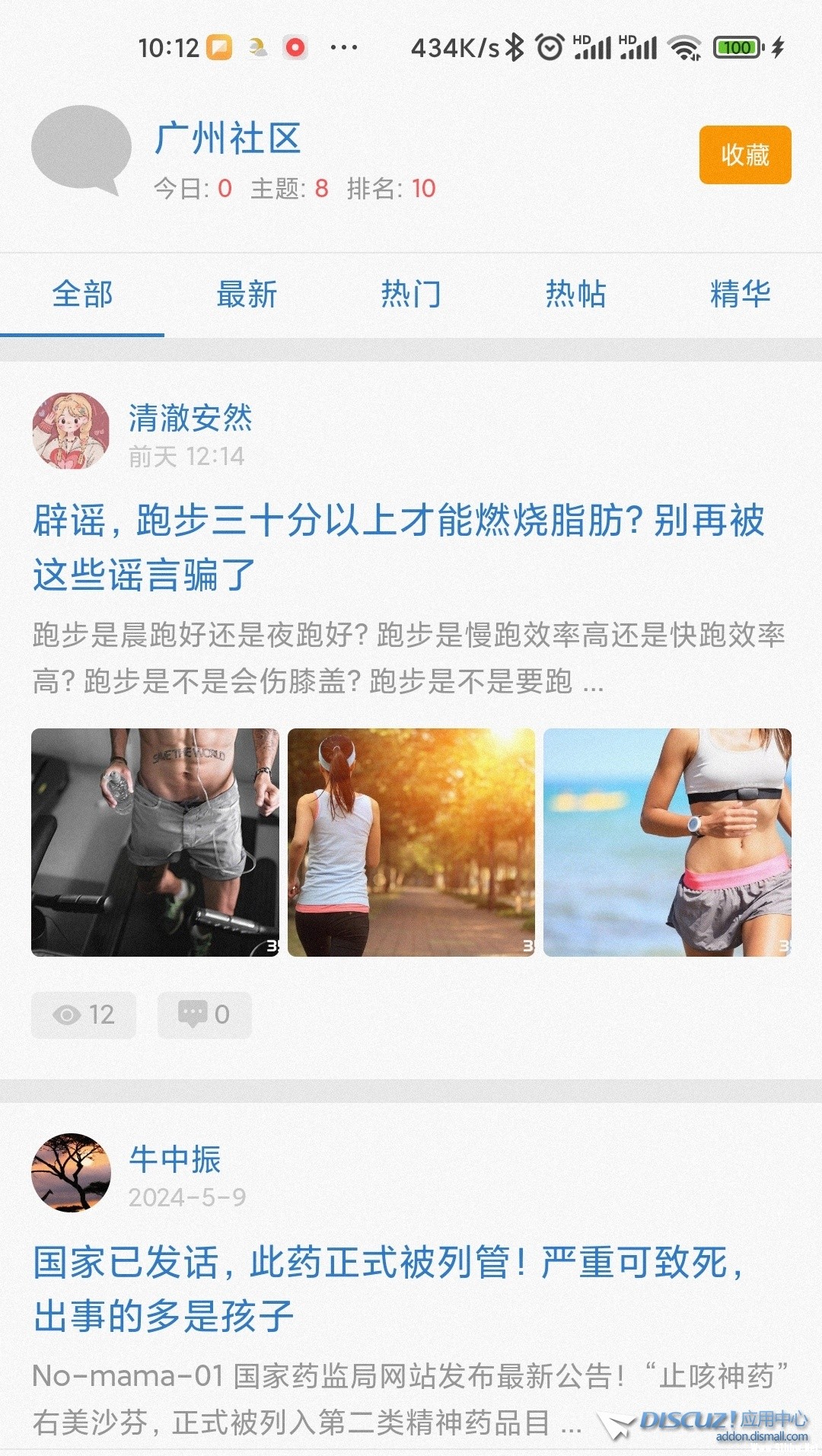Tap username 牛中振
Image resolution: width=822 pixels, height=1456 pixels.
(175, 1159)
